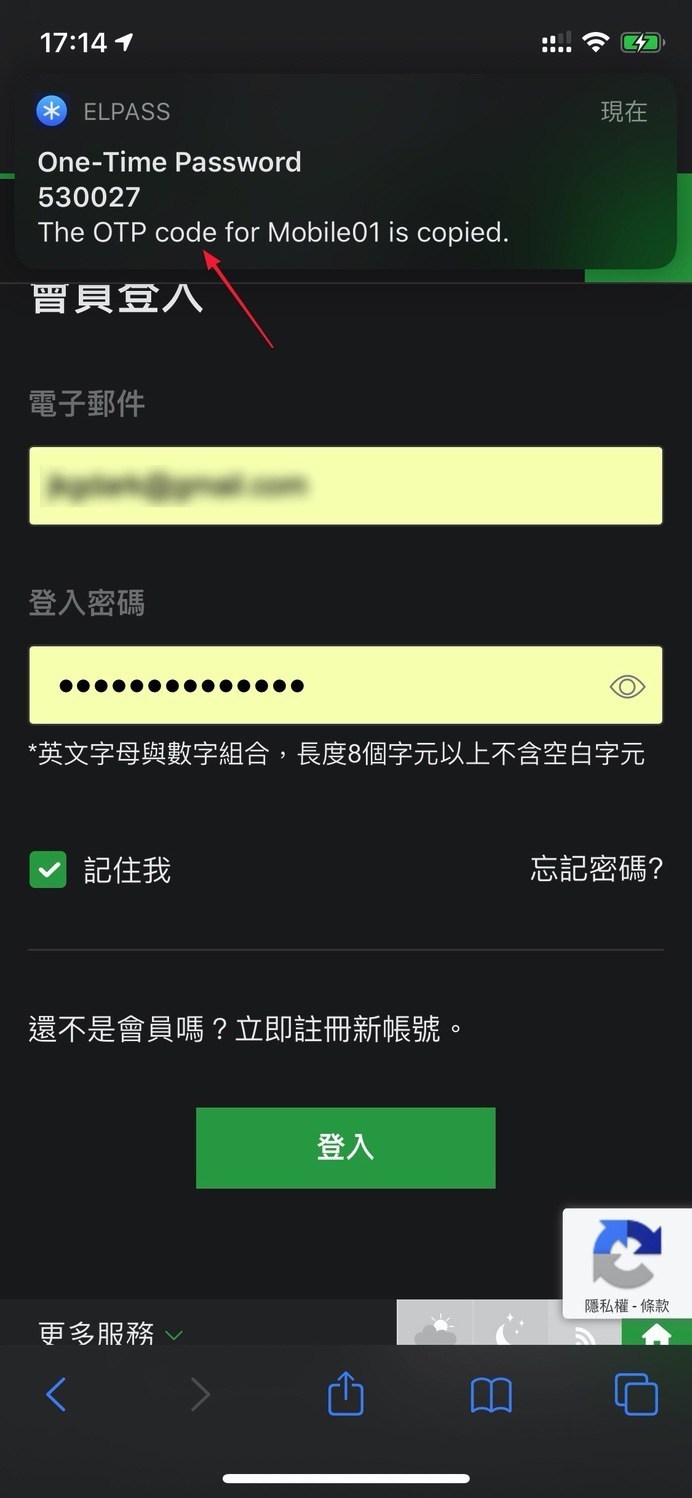Open the 忘記密碼? link

point(596,869)
